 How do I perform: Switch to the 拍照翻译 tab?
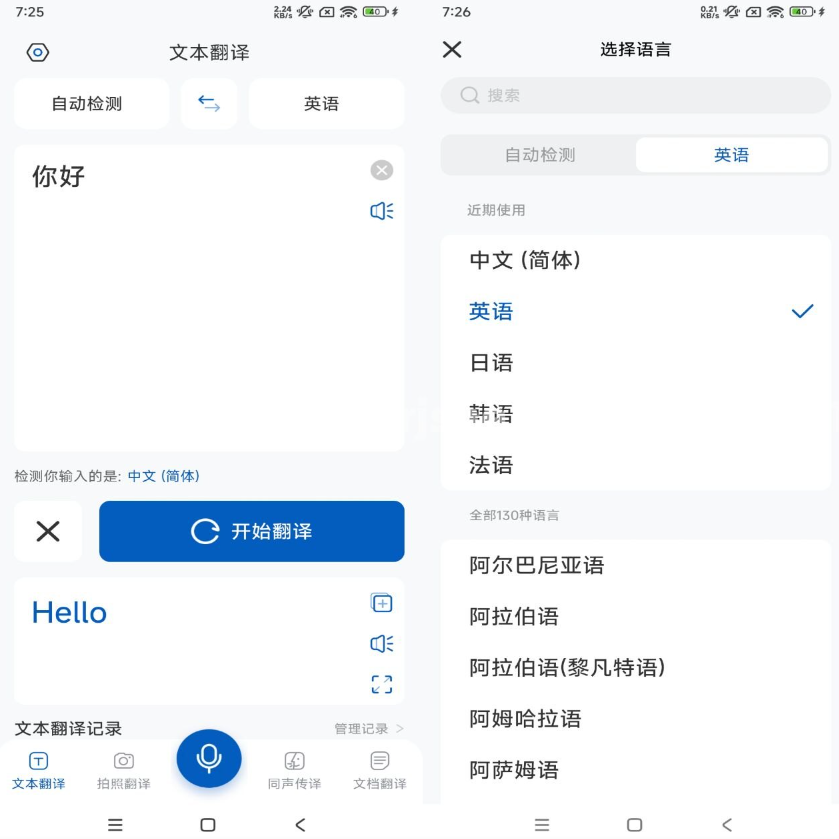coord(124,770)
